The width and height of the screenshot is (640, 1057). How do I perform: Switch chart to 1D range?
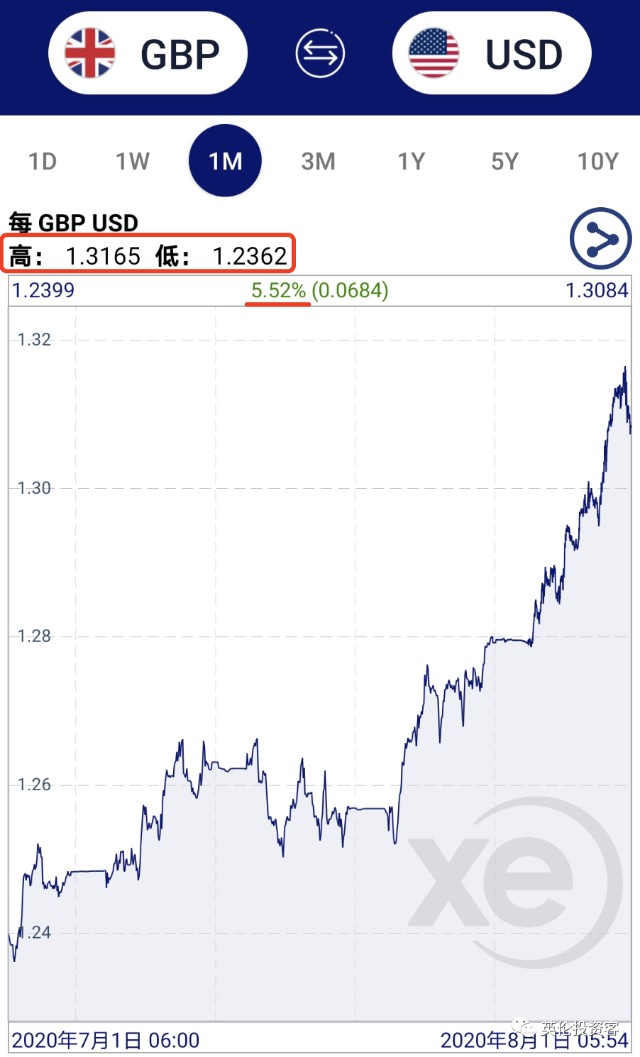coord(42,161)
